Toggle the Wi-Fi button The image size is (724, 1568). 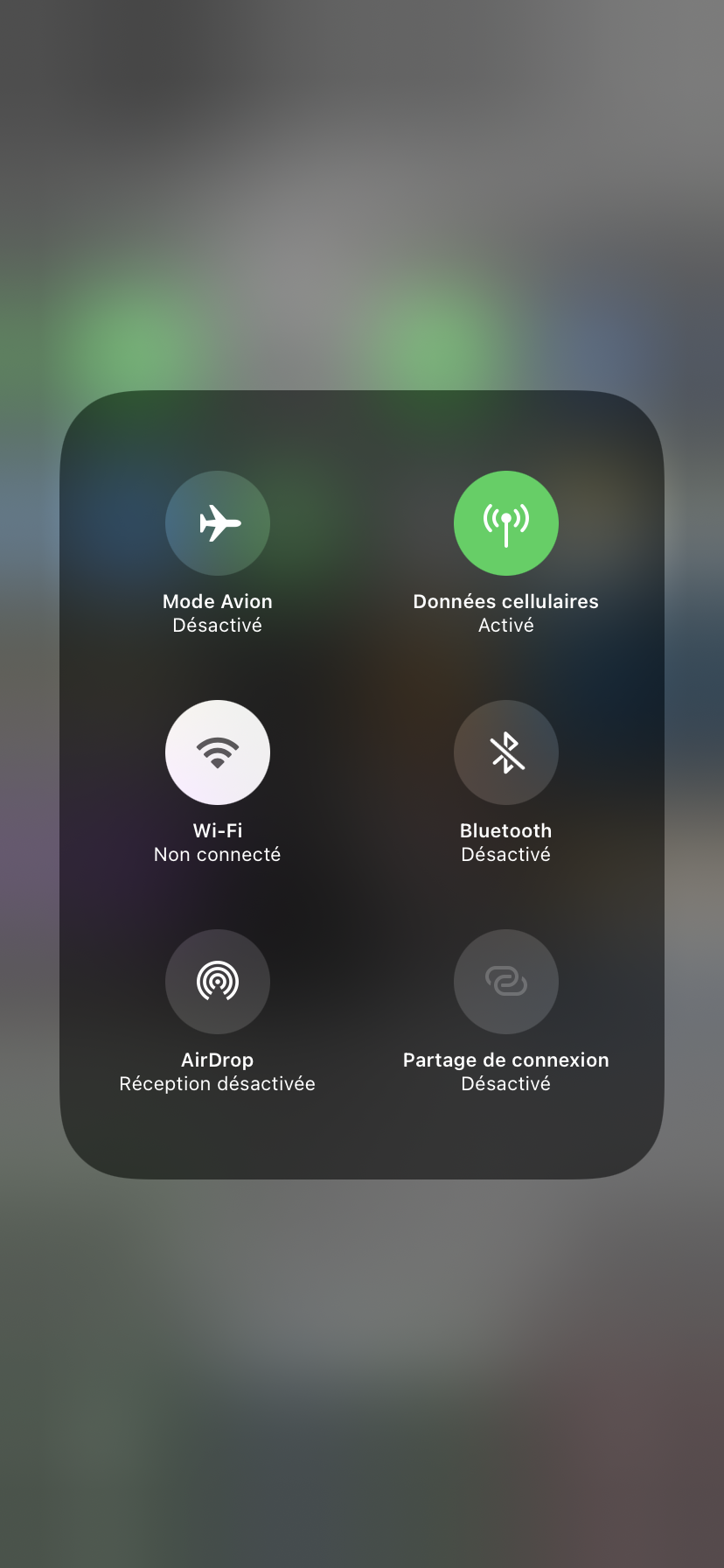pos(218,752)
